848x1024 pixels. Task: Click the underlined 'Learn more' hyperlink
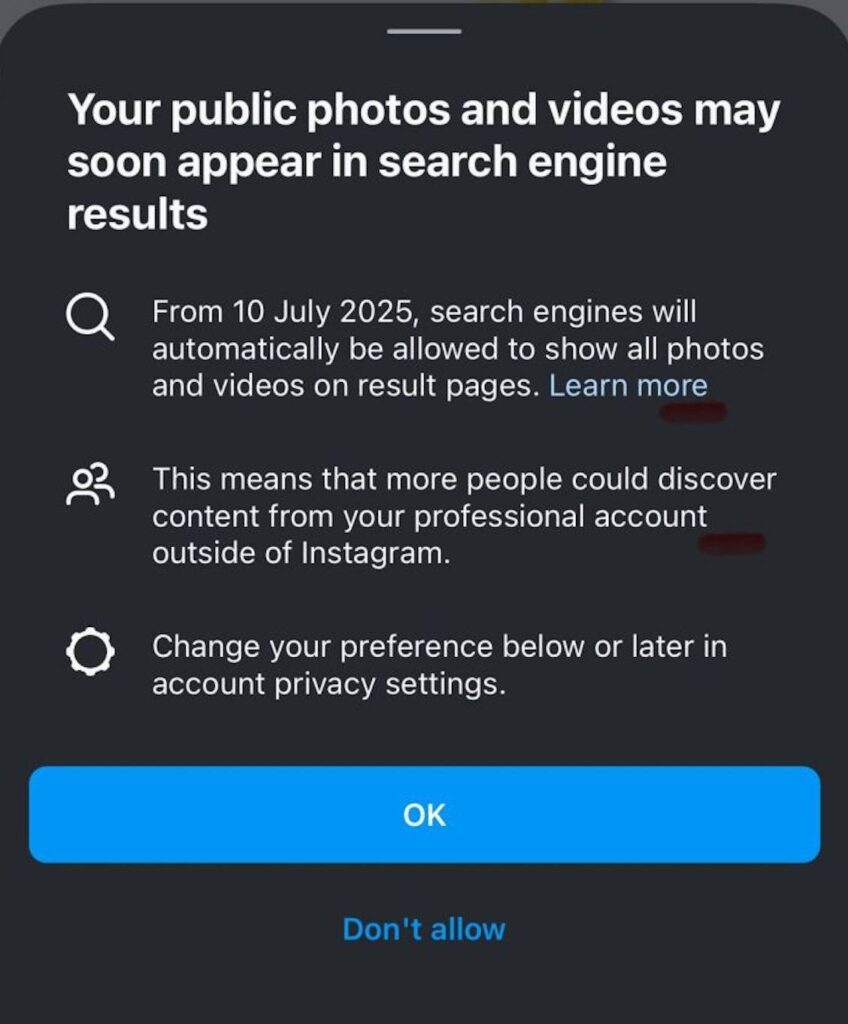(x=629, y=385)
